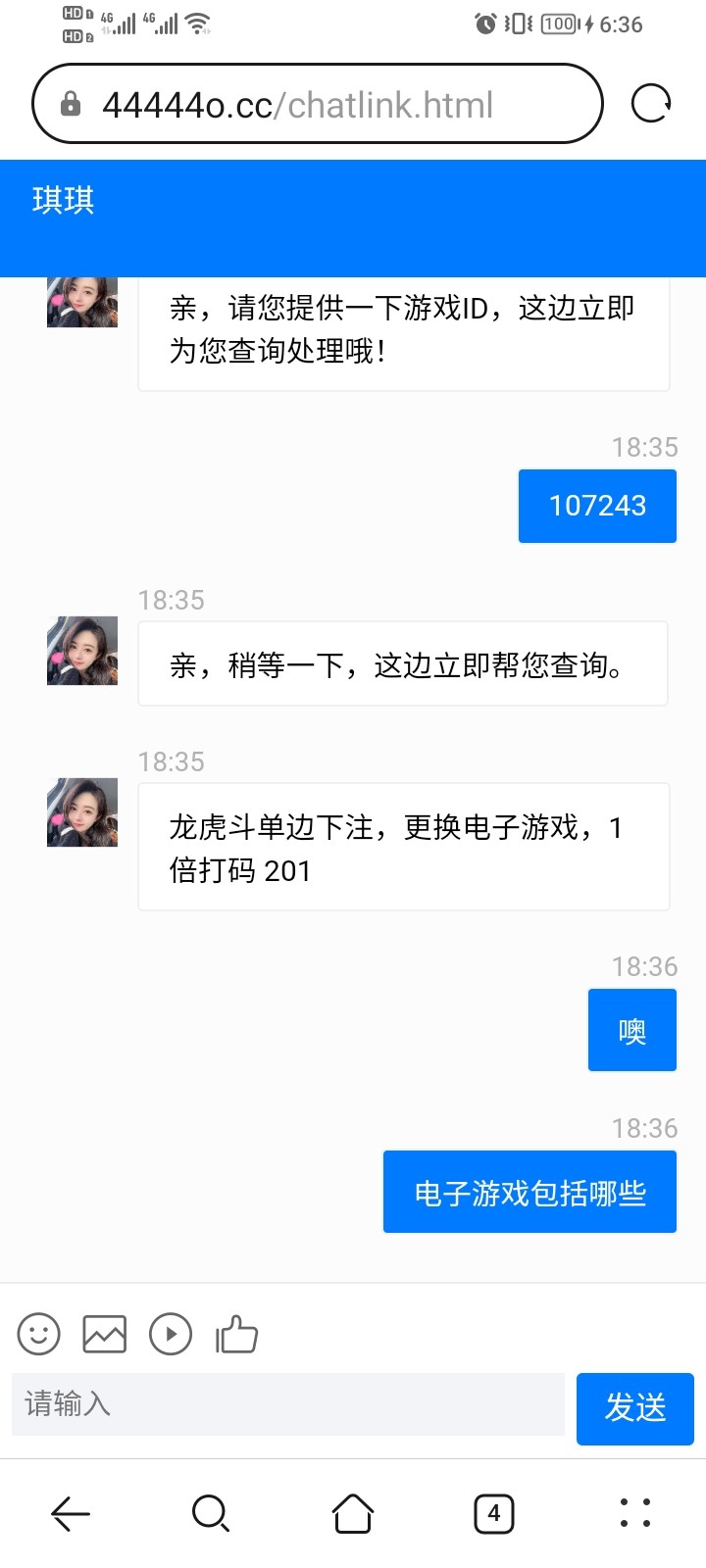Reload the chatlink.html page
Viewport: 706px width, 1568px height.
point(650,102)
